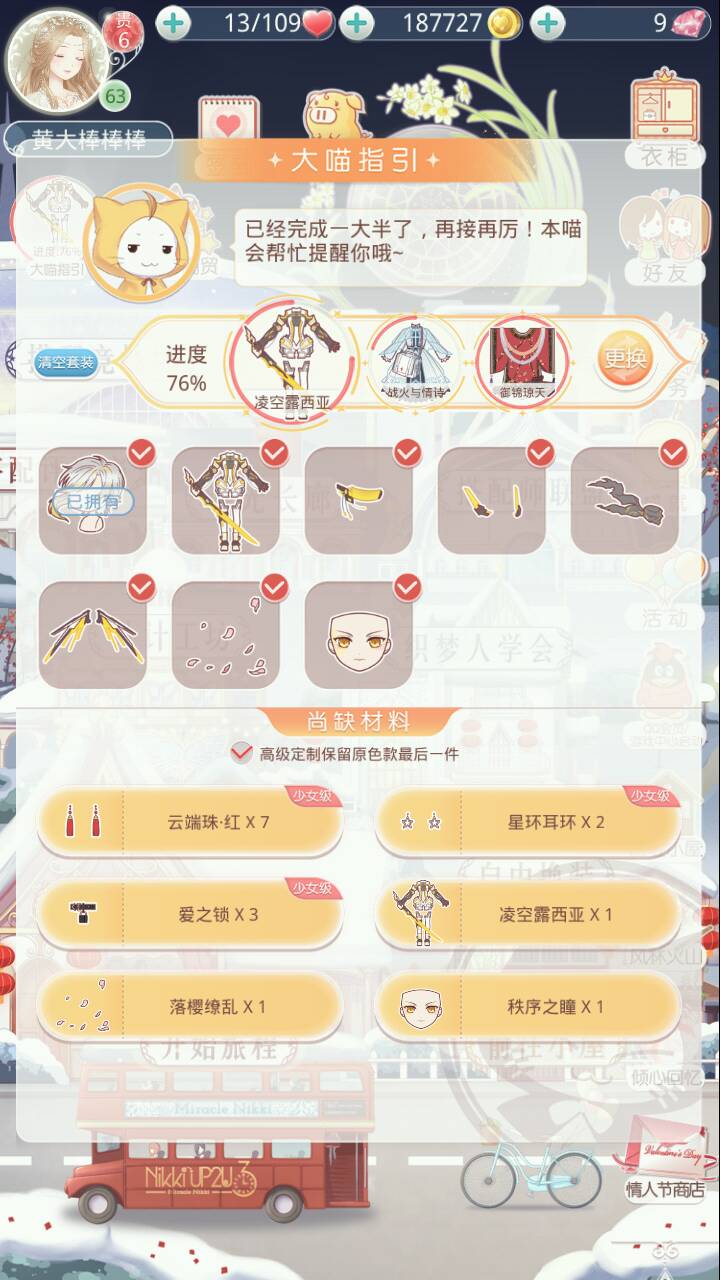Image resolution: width=720 pixels, height=1280 pixels.
Task: Open the 爱之锁 X 3 material
Action: pos(190,914)
